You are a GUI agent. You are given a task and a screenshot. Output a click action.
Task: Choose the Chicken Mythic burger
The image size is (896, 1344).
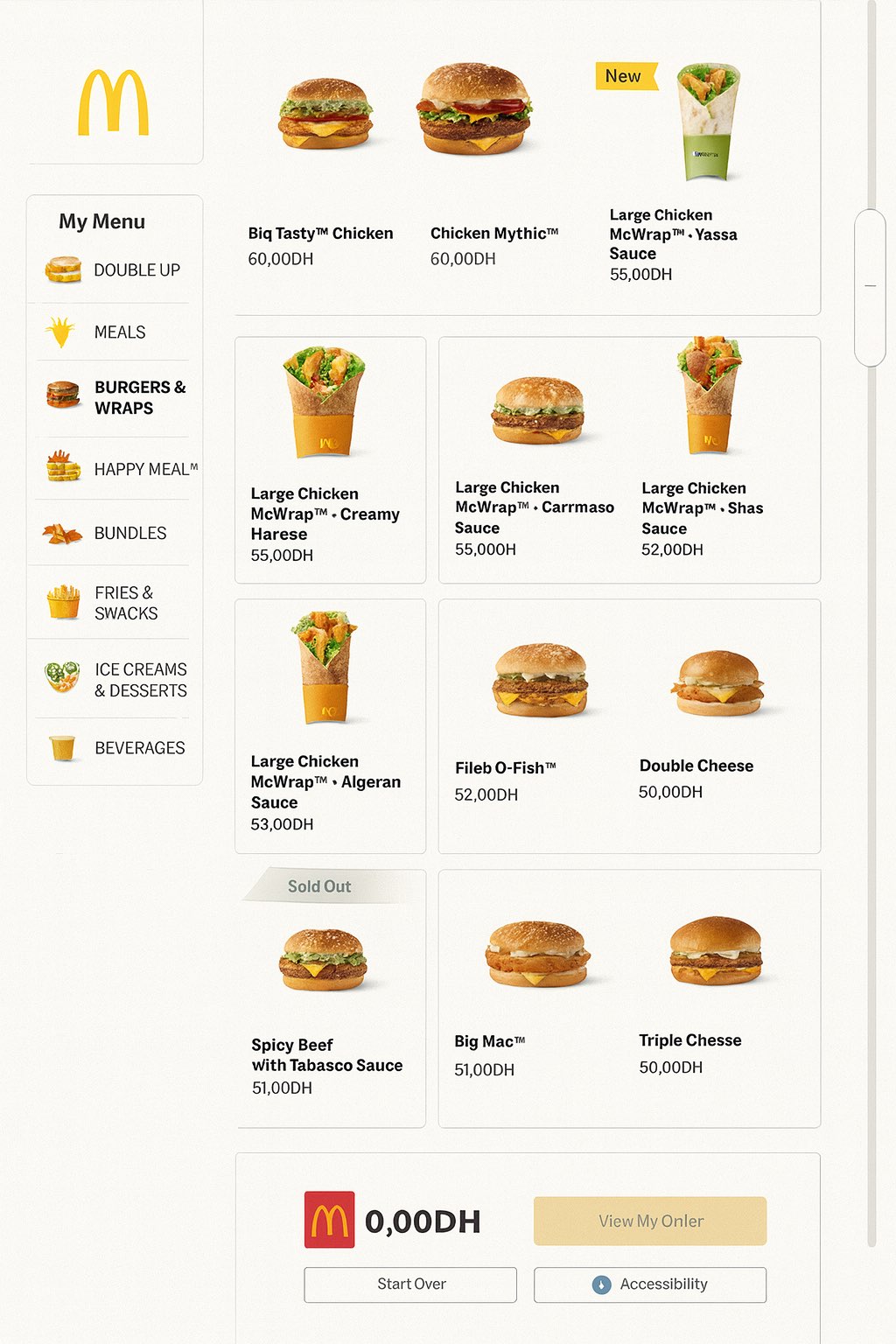tap(475, 166)
